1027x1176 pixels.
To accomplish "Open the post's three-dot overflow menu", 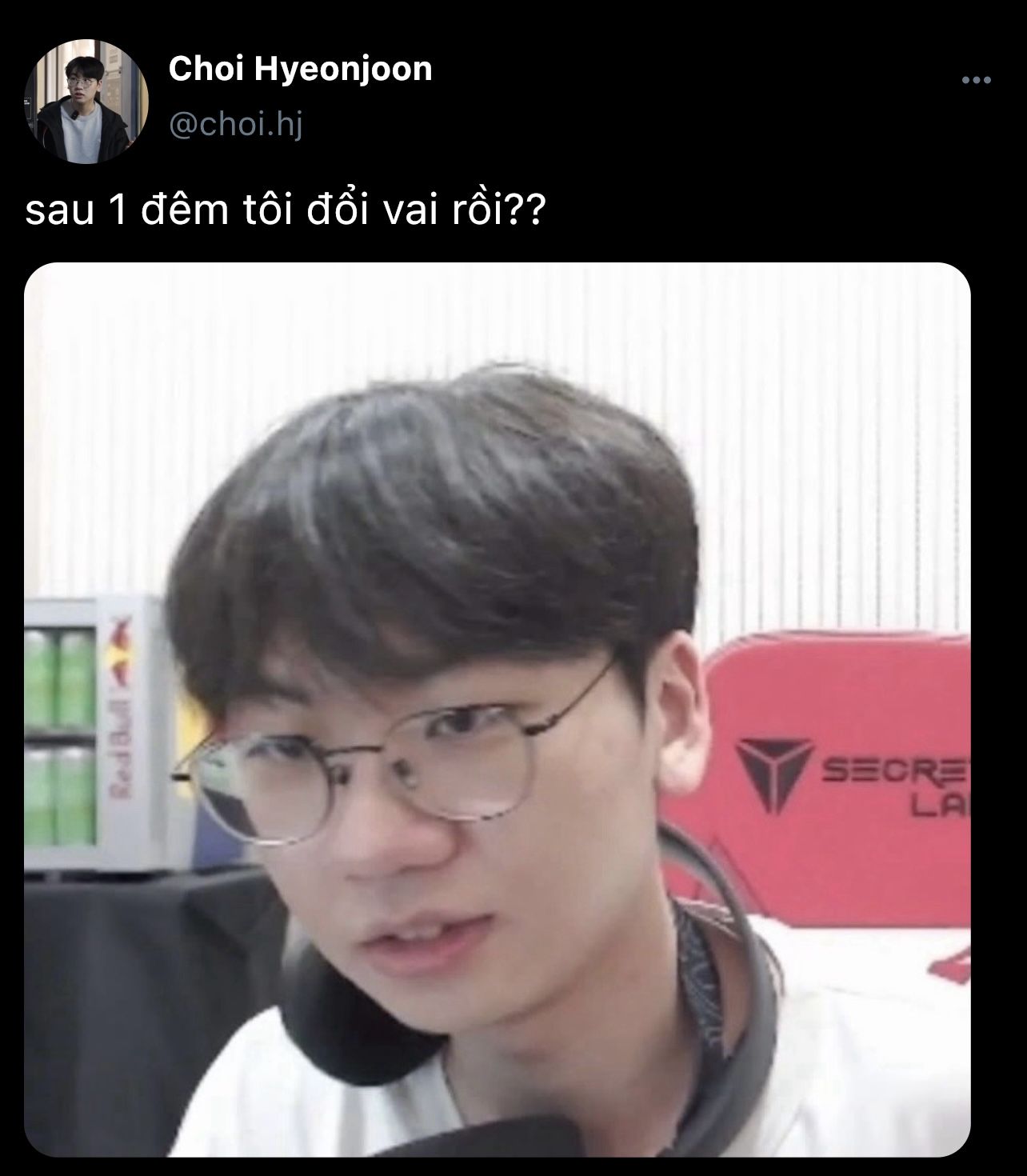I will [x=977, y=80].
